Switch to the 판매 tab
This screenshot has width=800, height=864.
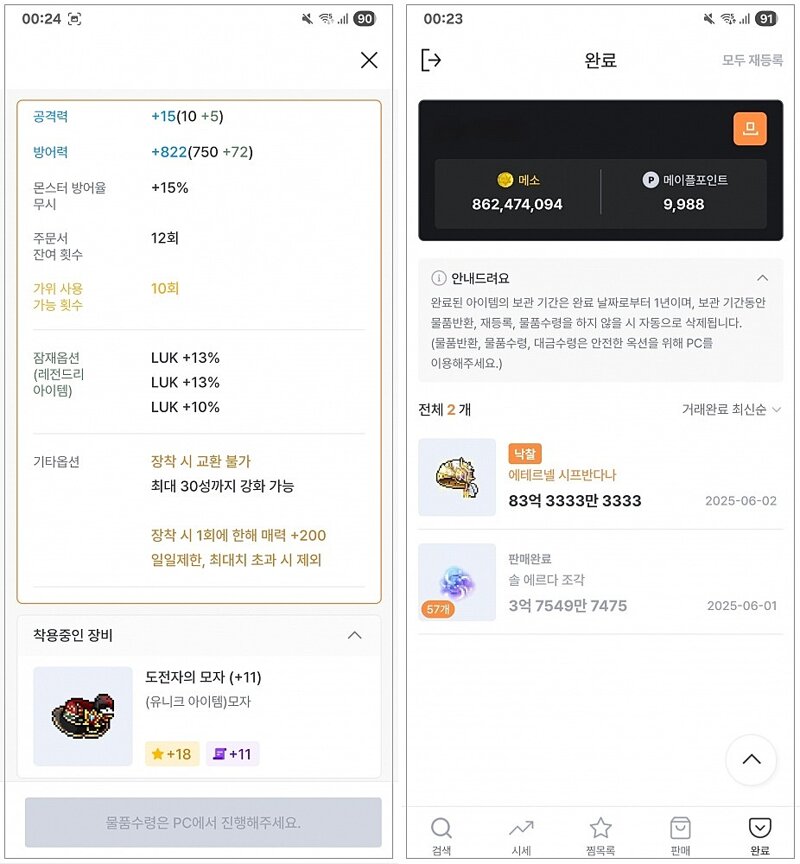pos(680,836)
